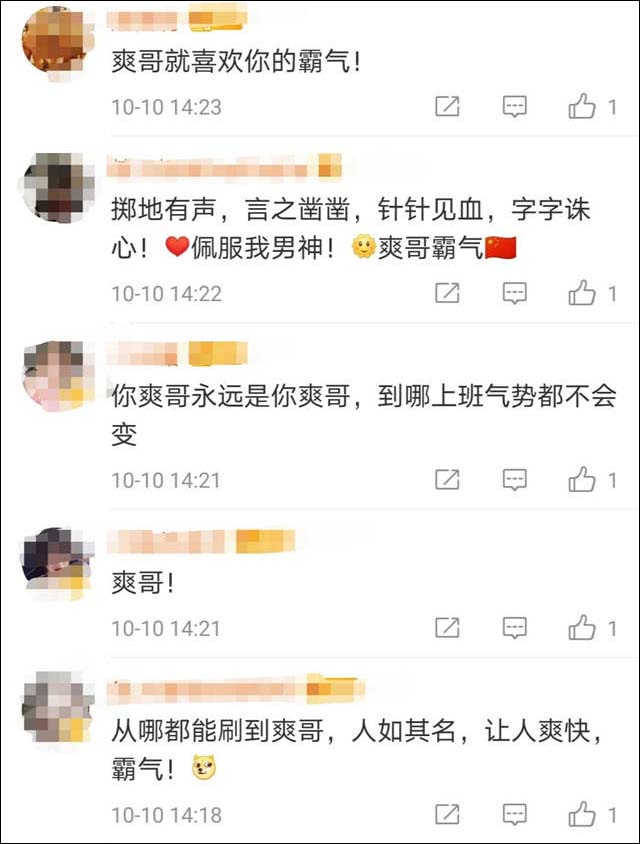Like the short comment '爽哥!'
The image size is (640, 844).
(582, 628)
